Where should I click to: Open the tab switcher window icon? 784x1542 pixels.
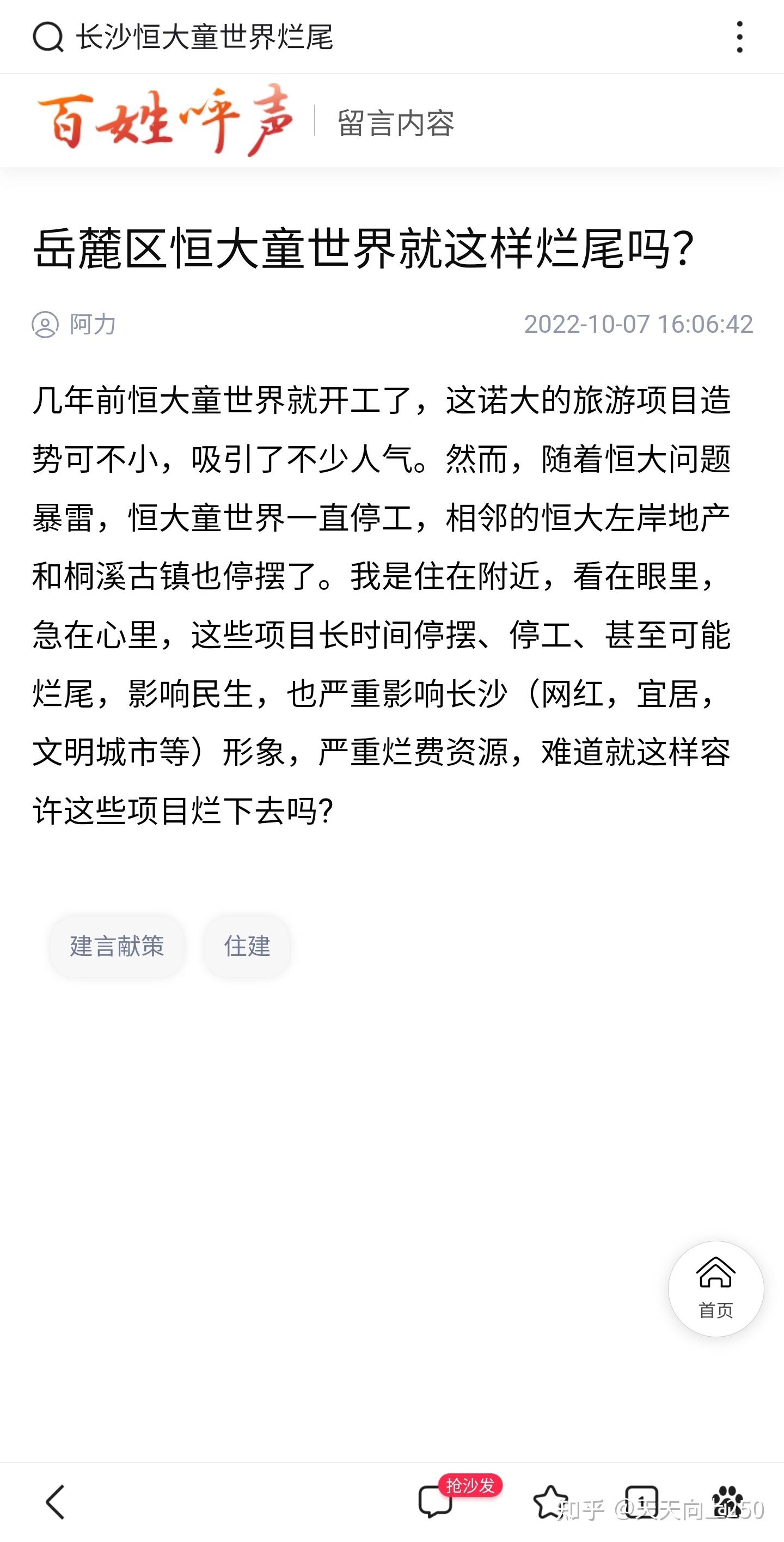641,1502
